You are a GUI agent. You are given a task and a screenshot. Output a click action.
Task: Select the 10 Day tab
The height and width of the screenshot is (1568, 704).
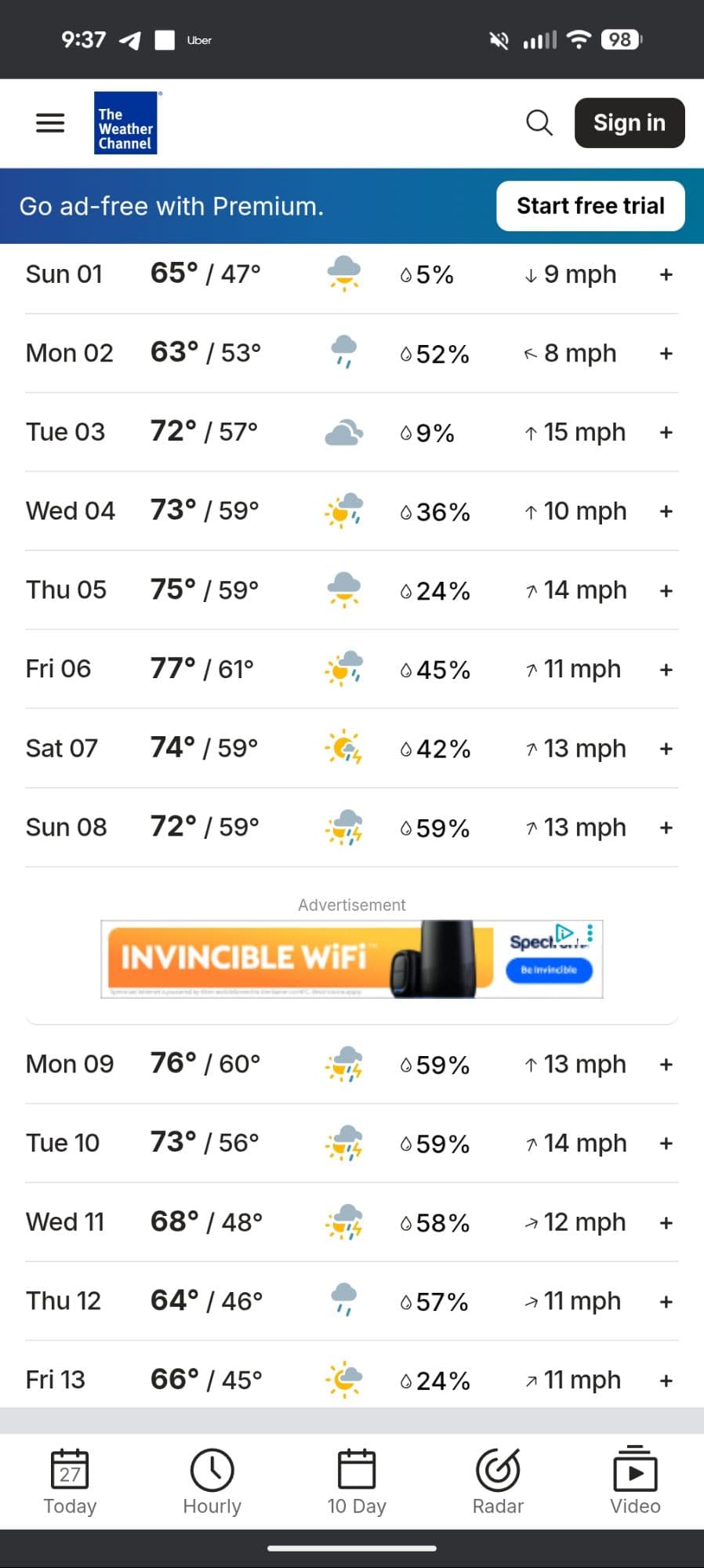(x=356, y=1480)
